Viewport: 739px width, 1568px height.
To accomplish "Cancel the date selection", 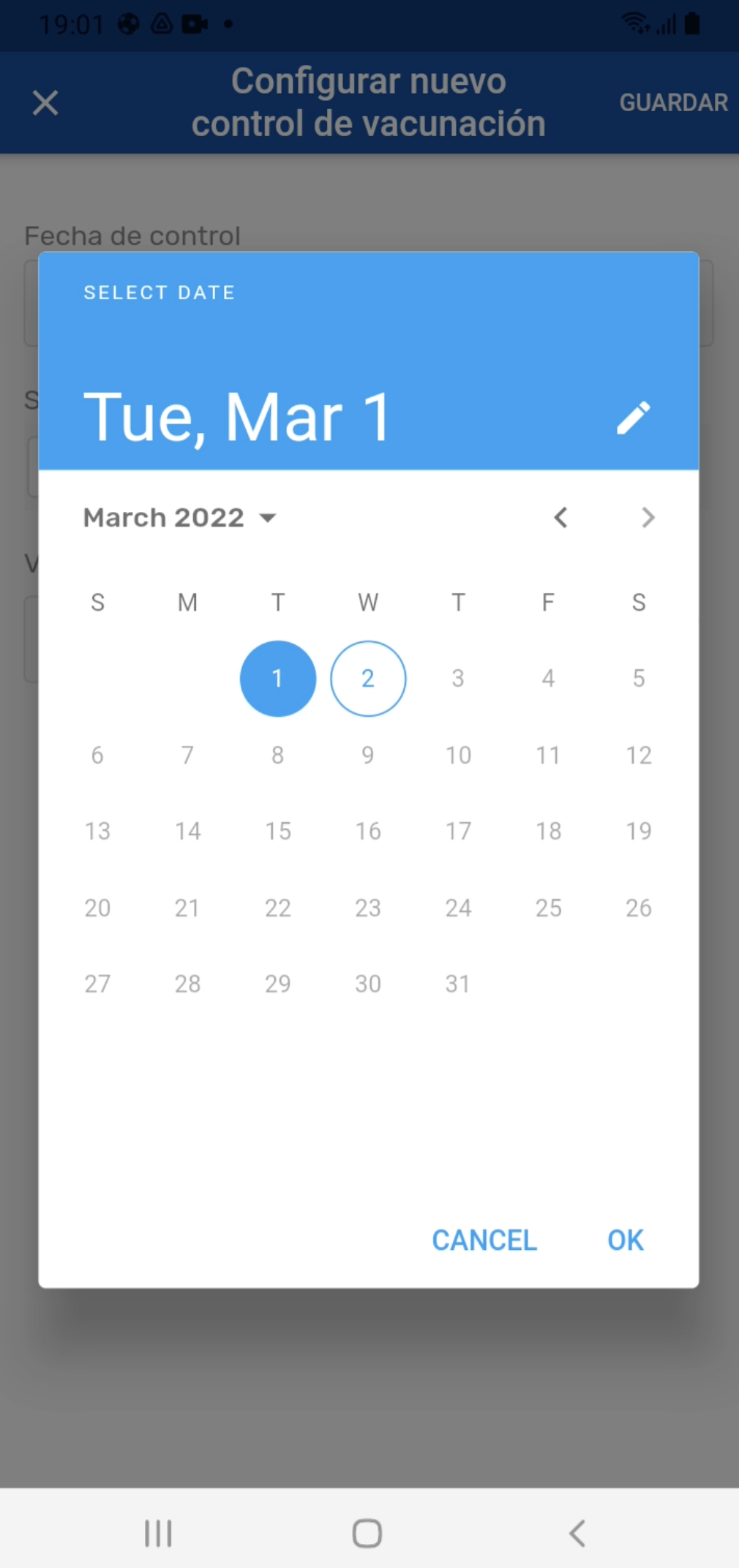I will coord(484,1240).
